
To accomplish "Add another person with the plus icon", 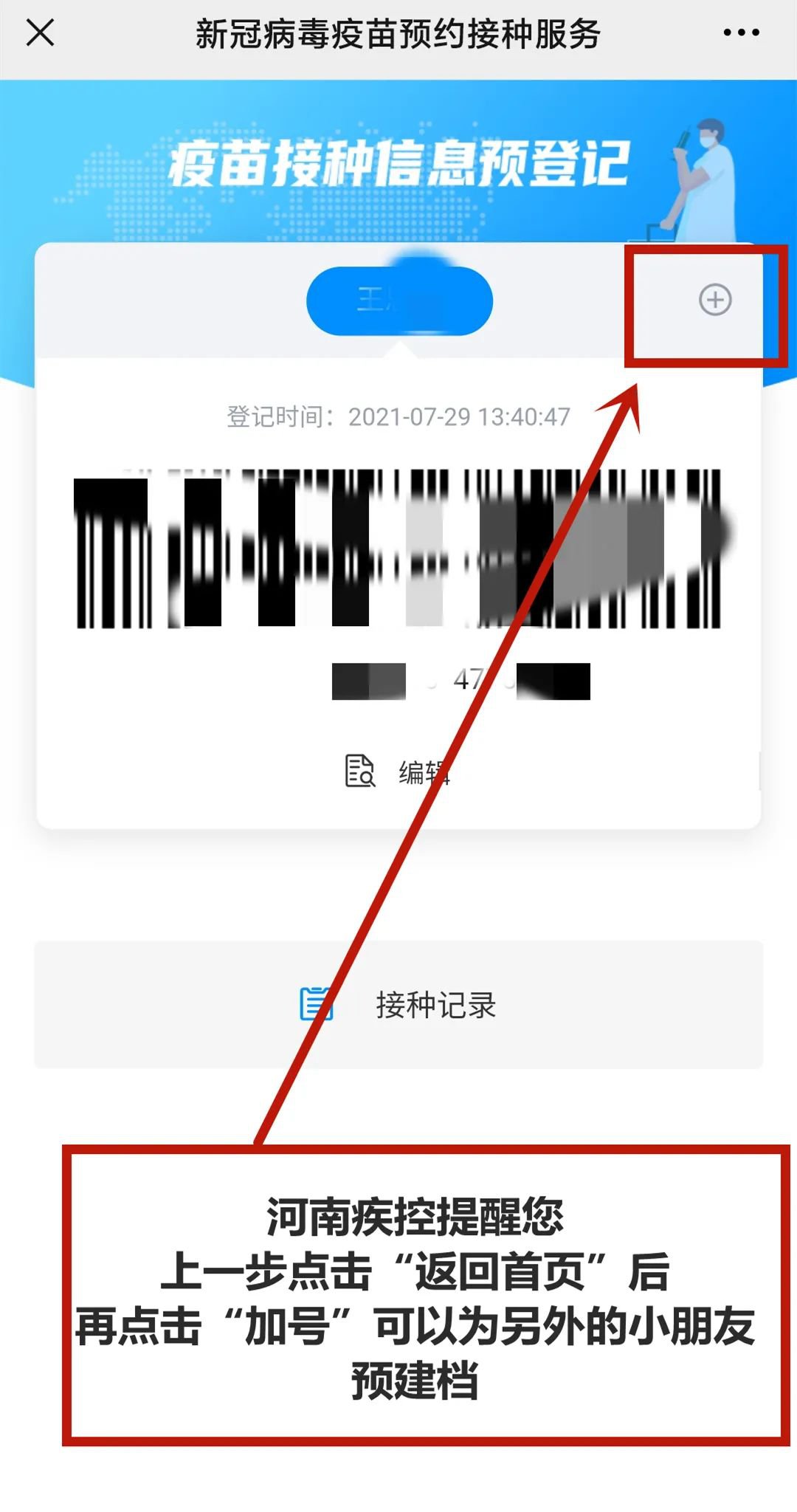I will pyautogui.click(x=715, y=300).
